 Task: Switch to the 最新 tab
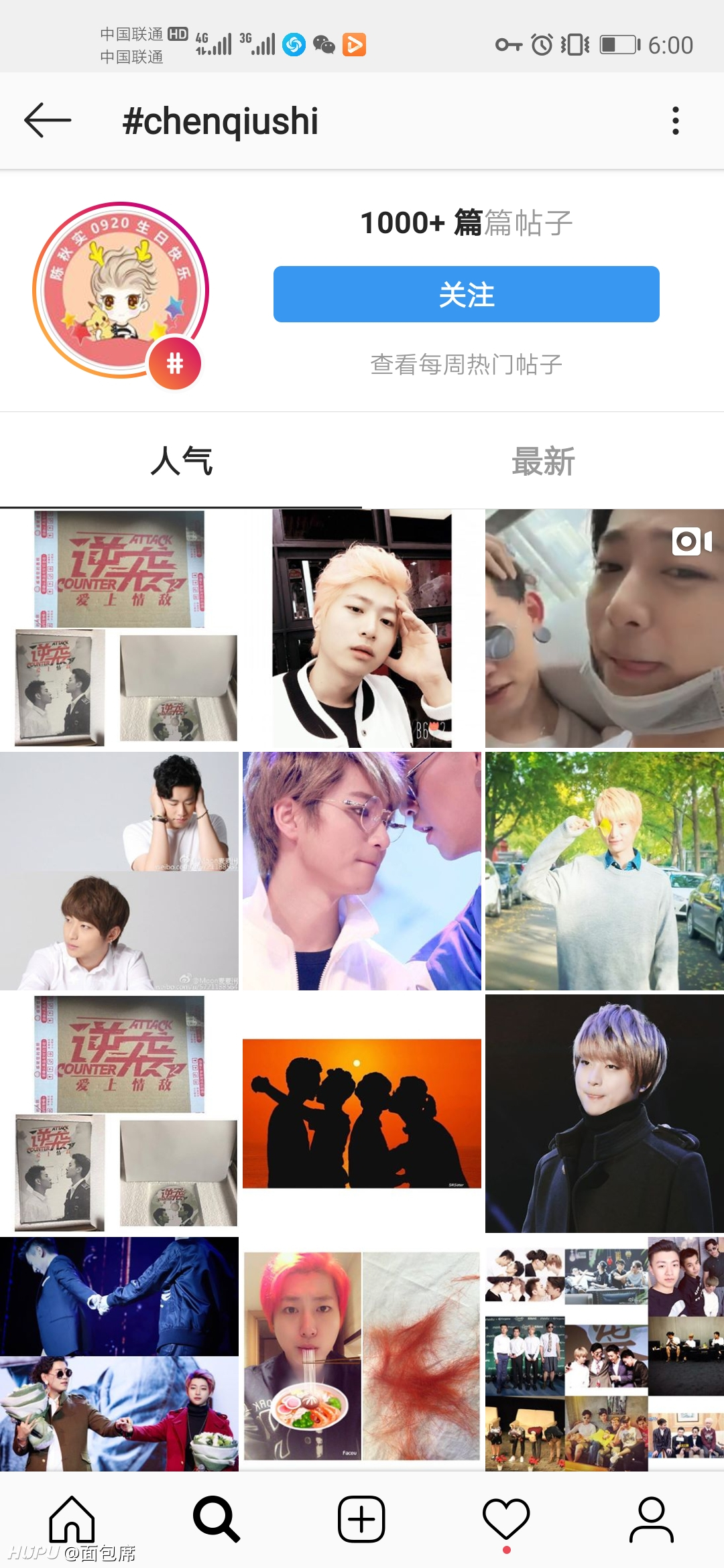click(x=543, y=461)
